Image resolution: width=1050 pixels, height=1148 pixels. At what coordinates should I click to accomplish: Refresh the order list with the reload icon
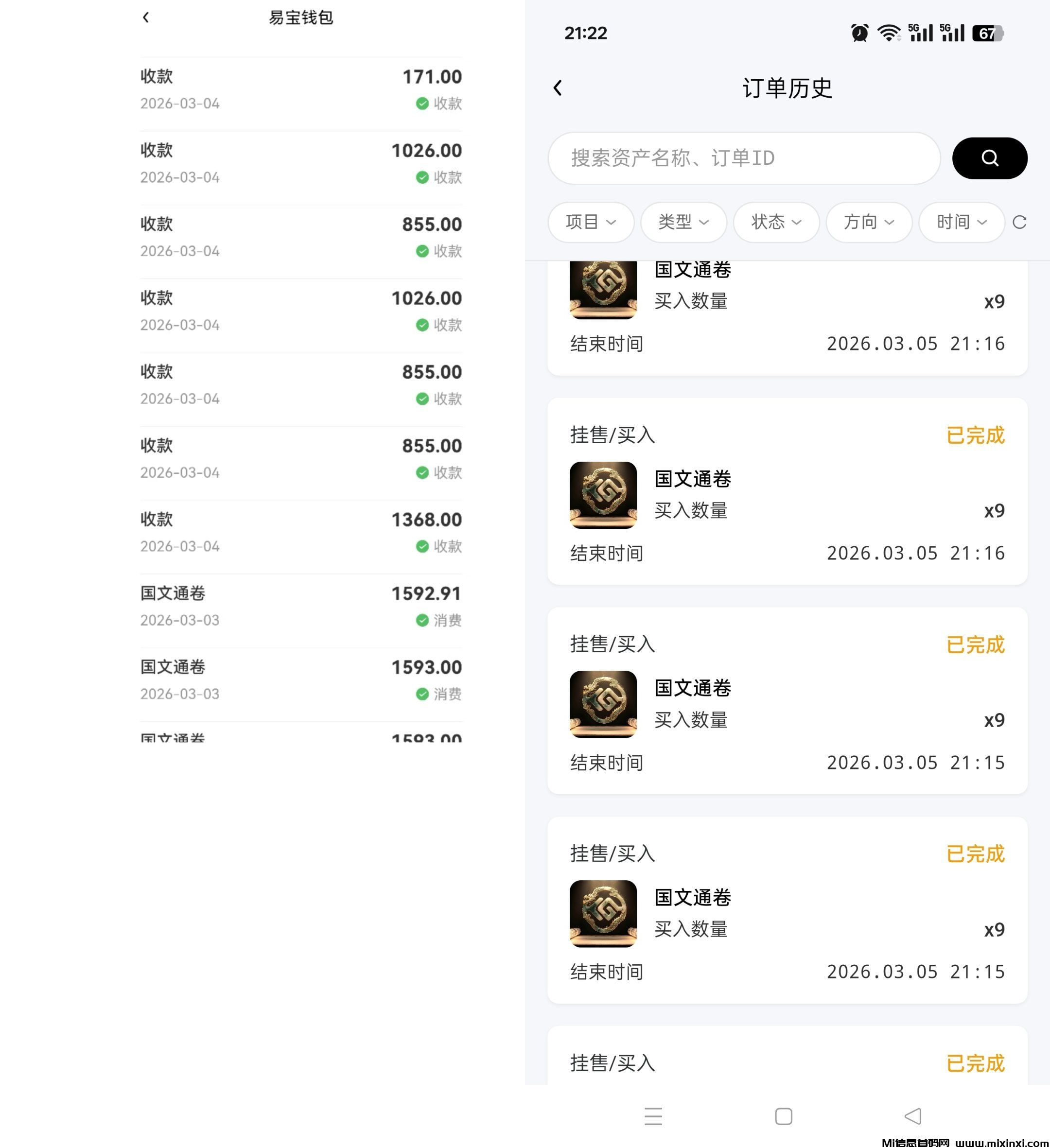click(x=1019, y=222)
